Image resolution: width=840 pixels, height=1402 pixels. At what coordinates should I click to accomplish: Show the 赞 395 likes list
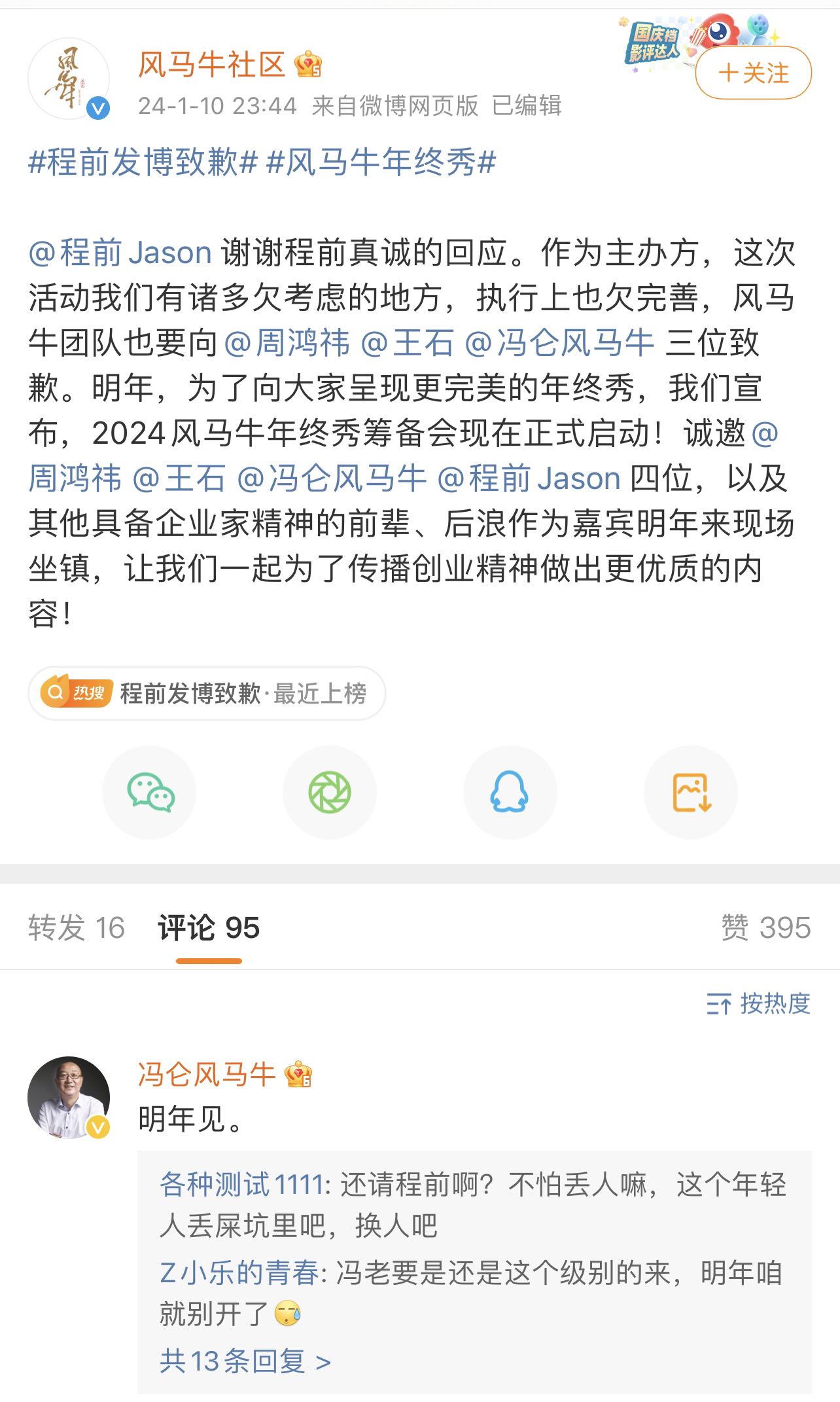(765, 927)
